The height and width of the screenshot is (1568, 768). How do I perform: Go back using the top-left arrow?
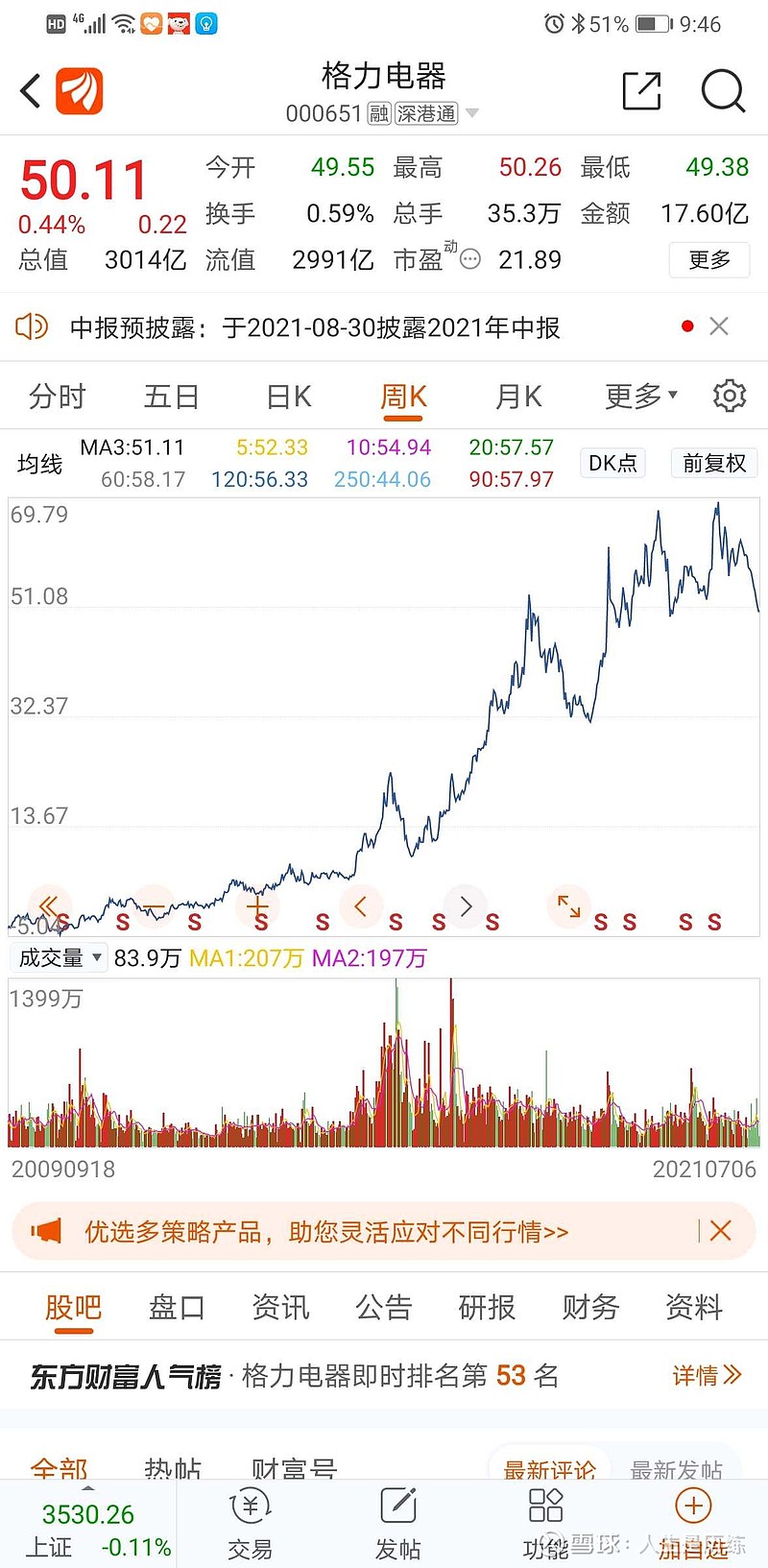click(31, 92)
